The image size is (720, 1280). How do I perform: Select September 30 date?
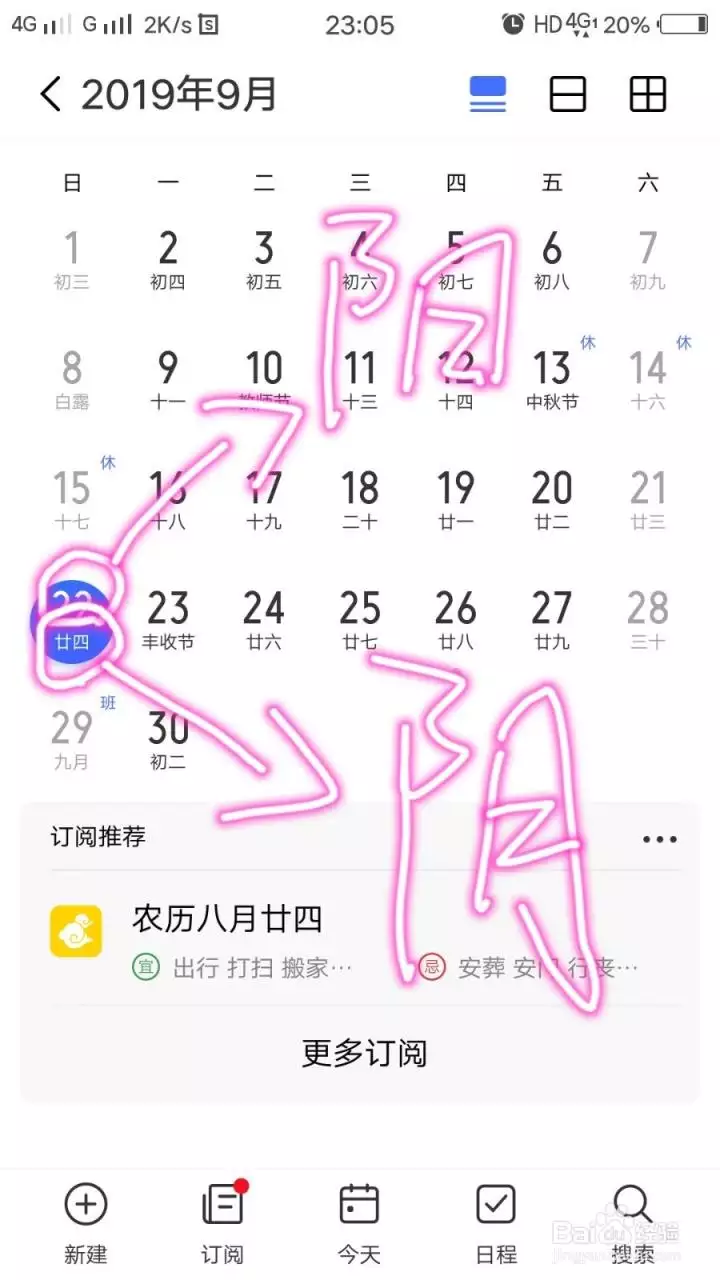pos(168,740)
